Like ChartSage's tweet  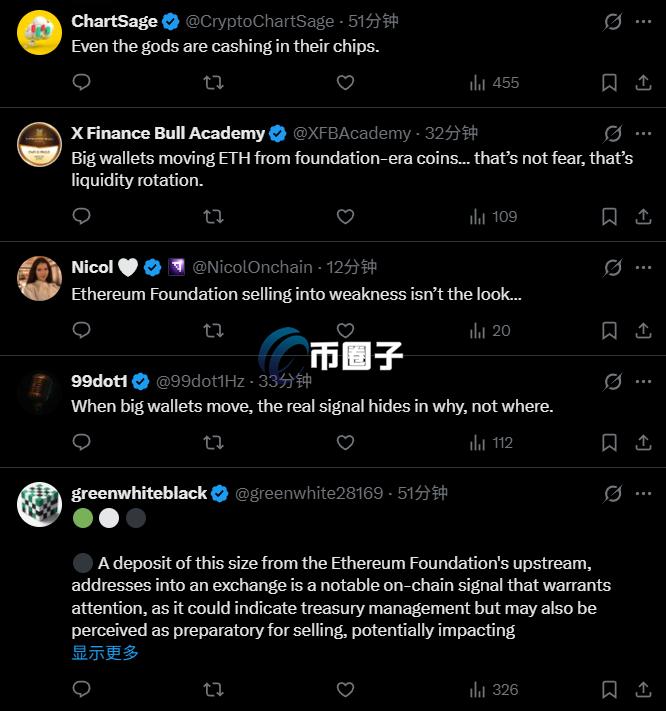[345, 83]
